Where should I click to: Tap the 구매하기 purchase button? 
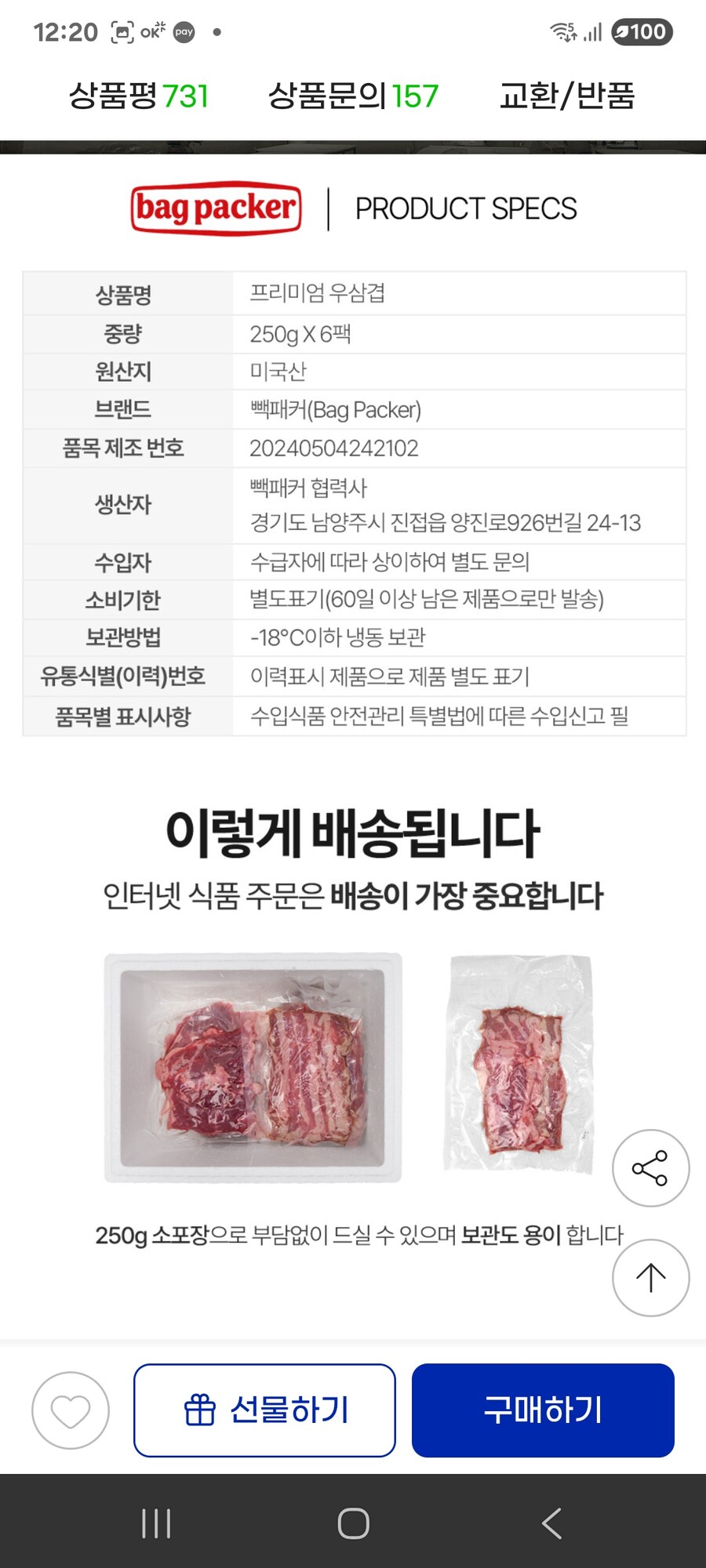point(543,1410)
